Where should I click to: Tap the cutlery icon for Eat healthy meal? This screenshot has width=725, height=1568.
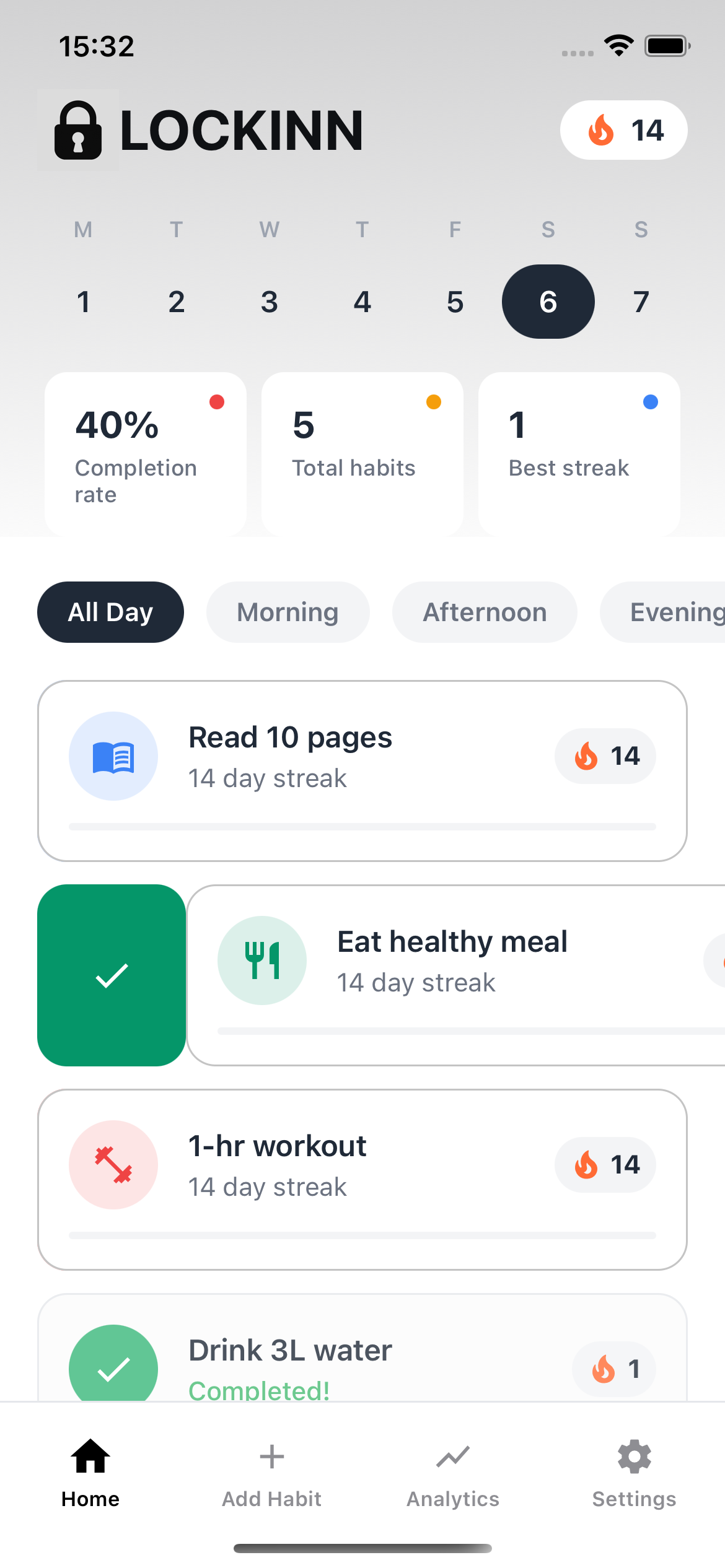click(x=261, y=959)
